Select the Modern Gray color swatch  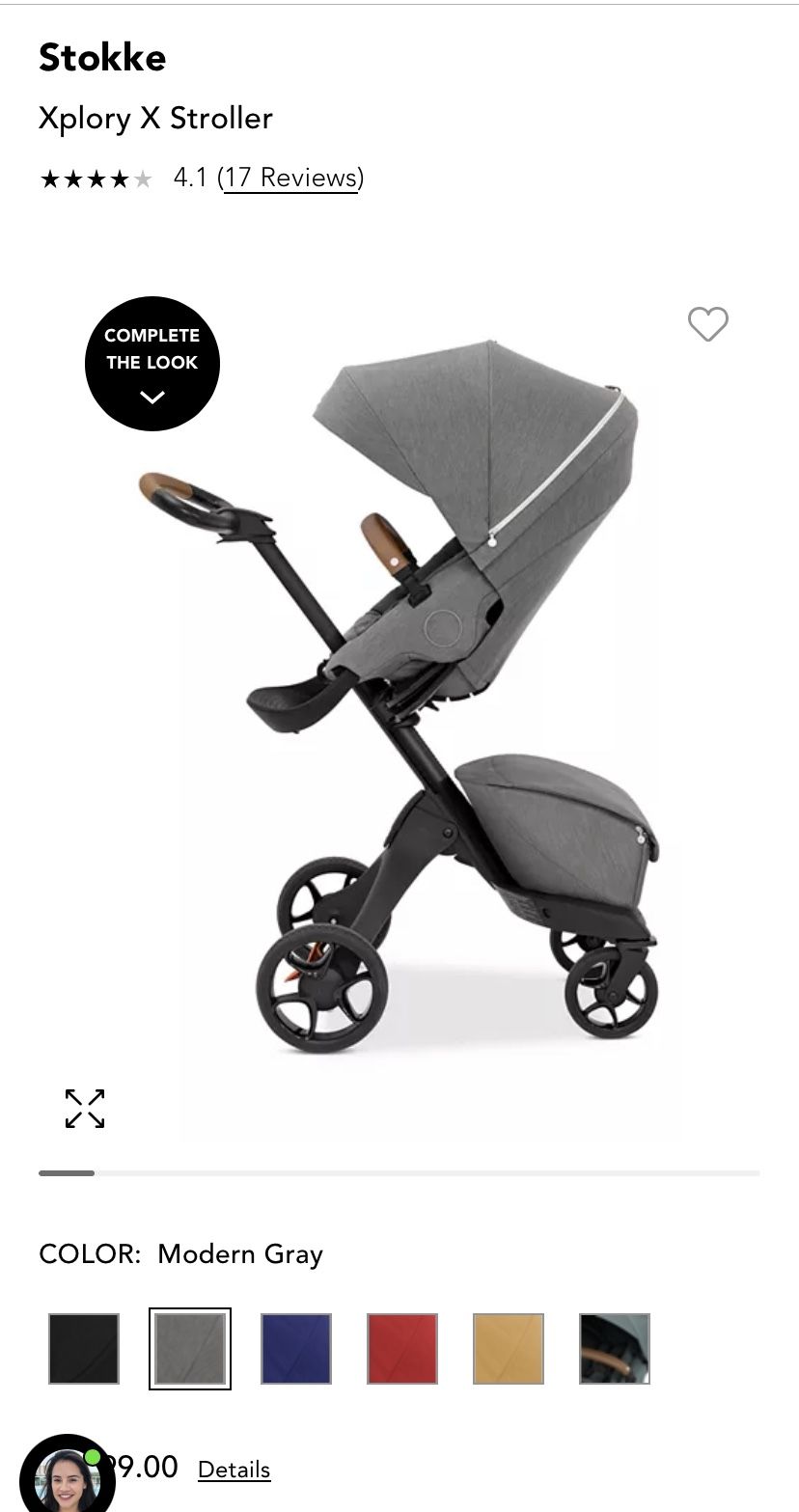(190, 1348)
